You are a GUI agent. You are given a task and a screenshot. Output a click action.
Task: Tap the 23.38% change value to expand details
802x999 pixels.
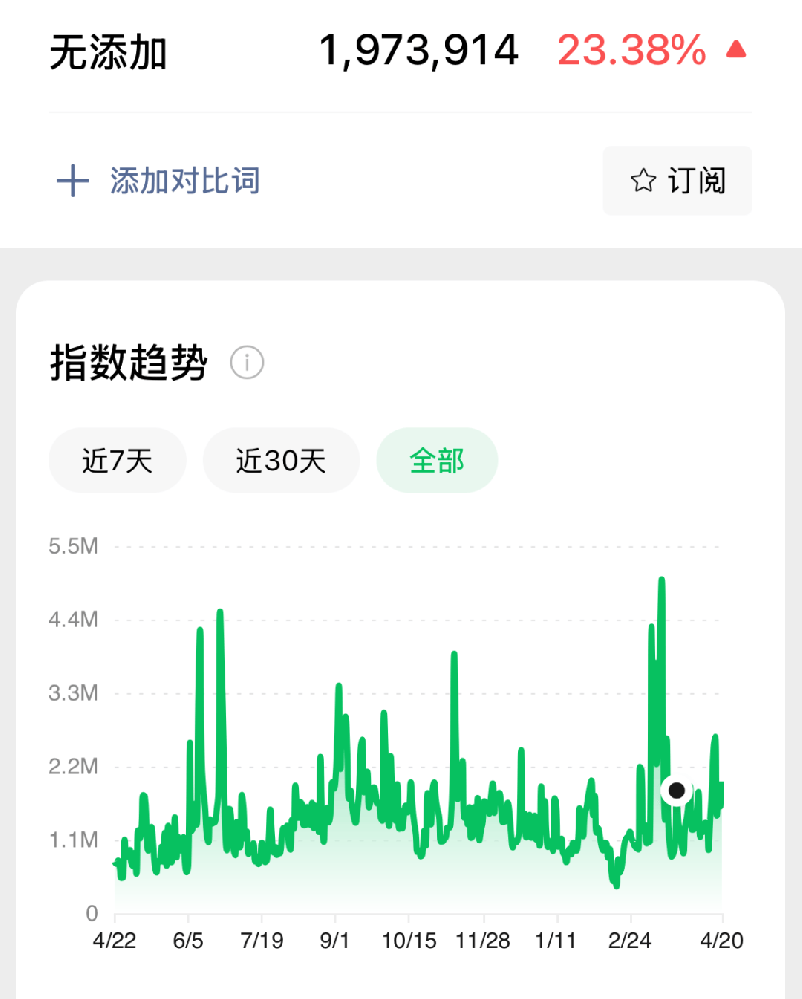[x=630, y=48]
